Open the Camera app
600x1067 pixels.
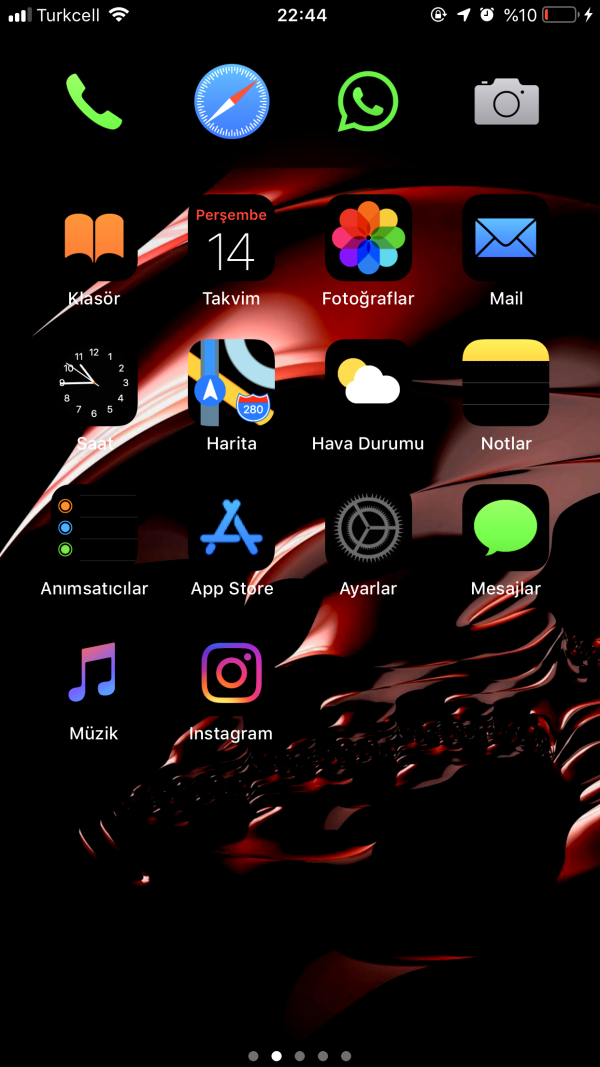point(506,102)
